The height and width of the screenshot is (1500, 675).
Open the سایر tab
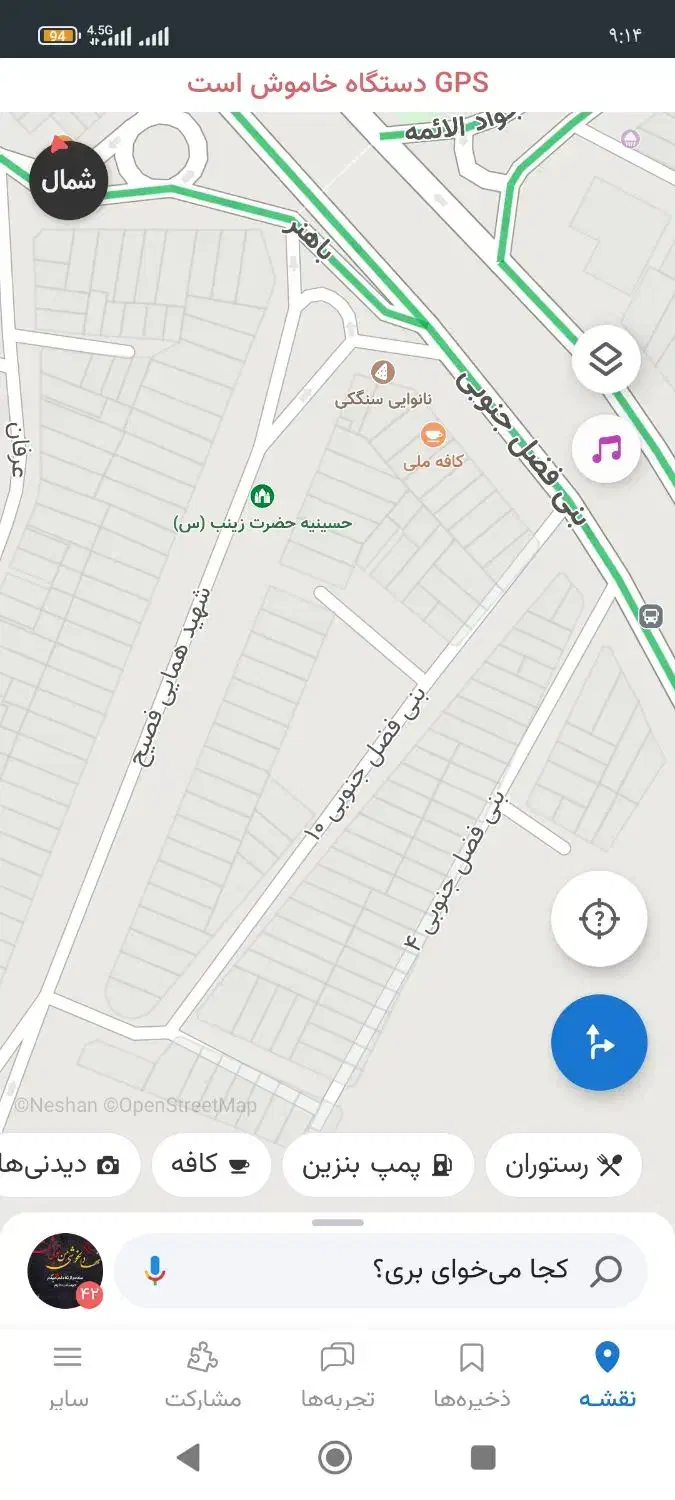pos(68,1376)
